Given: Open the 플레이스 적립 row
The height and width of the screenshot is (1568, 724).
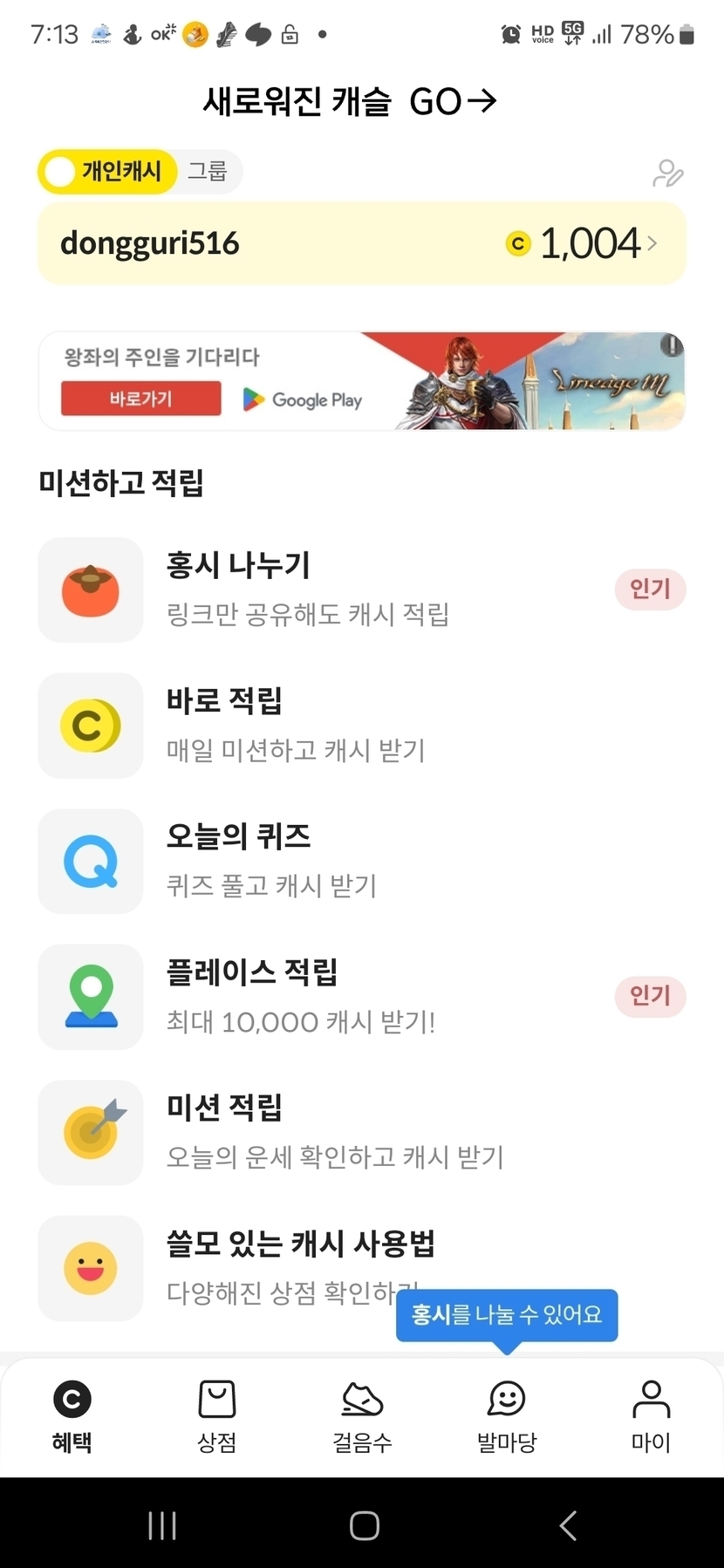Looking at the screenshot, I should [x=361, y=996].
